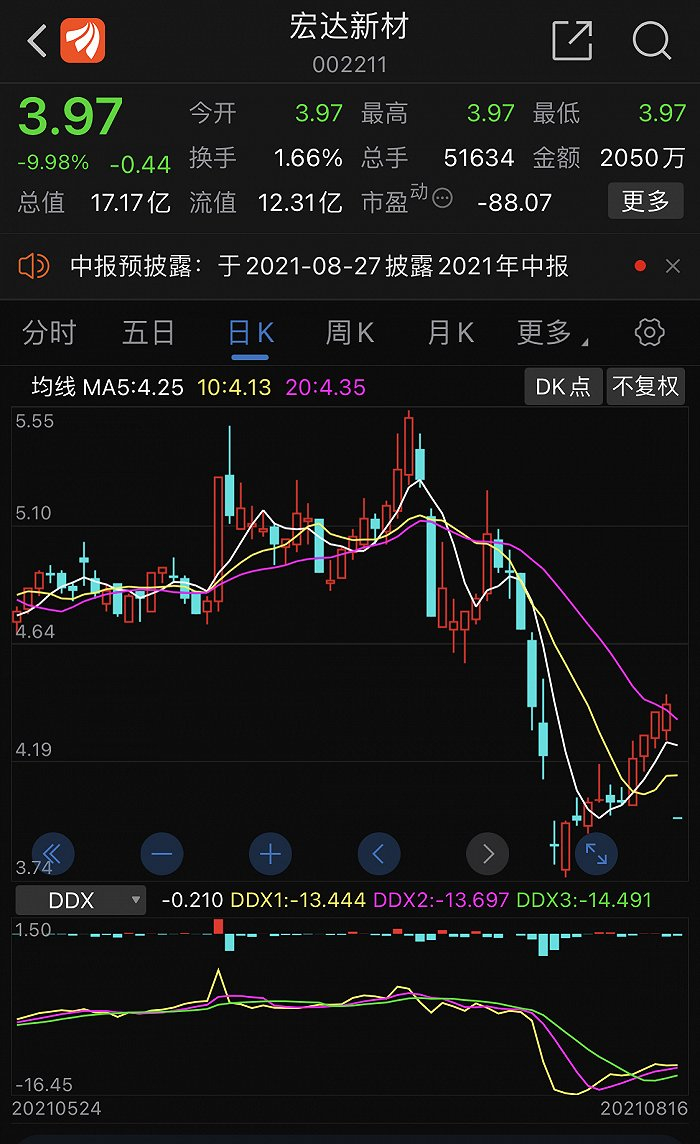This screenshot has width=700, height=1144.
Task: Switch to the 五日 chart tab
Action: 148,333
